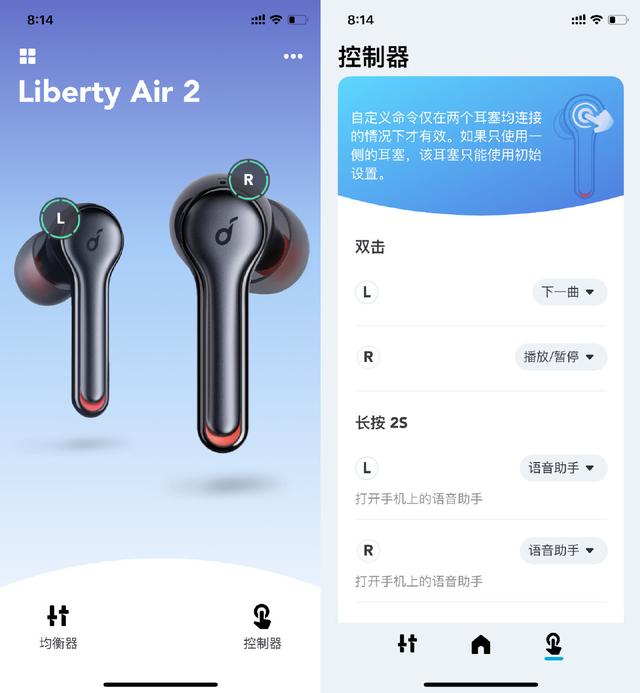Select the unlabeled equalizer tab beside home
The height and width of the screenshot is (693, 640).
pyautogui.click(x=407, y=644)
